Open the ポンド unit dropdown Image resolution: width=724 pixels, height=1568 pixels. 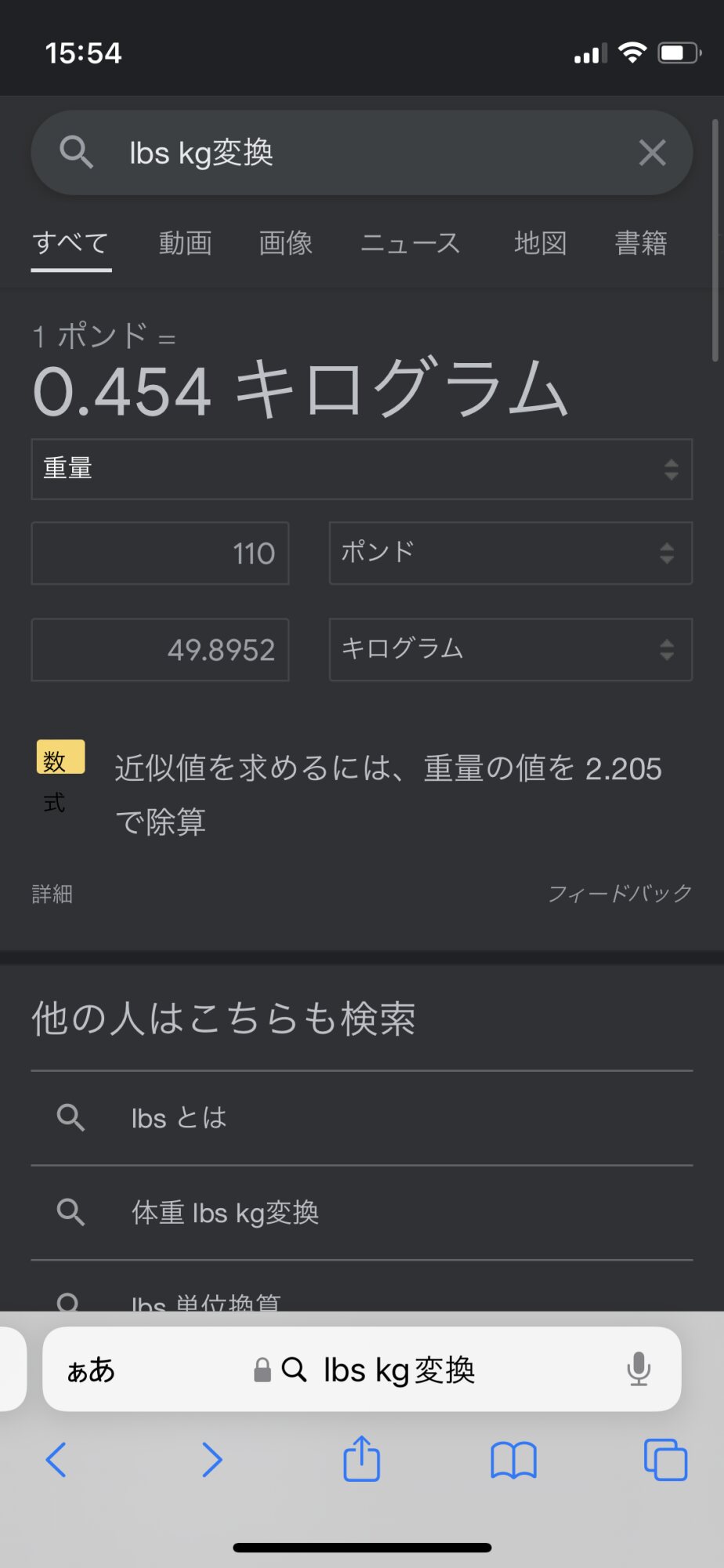[x=510, y=554]
